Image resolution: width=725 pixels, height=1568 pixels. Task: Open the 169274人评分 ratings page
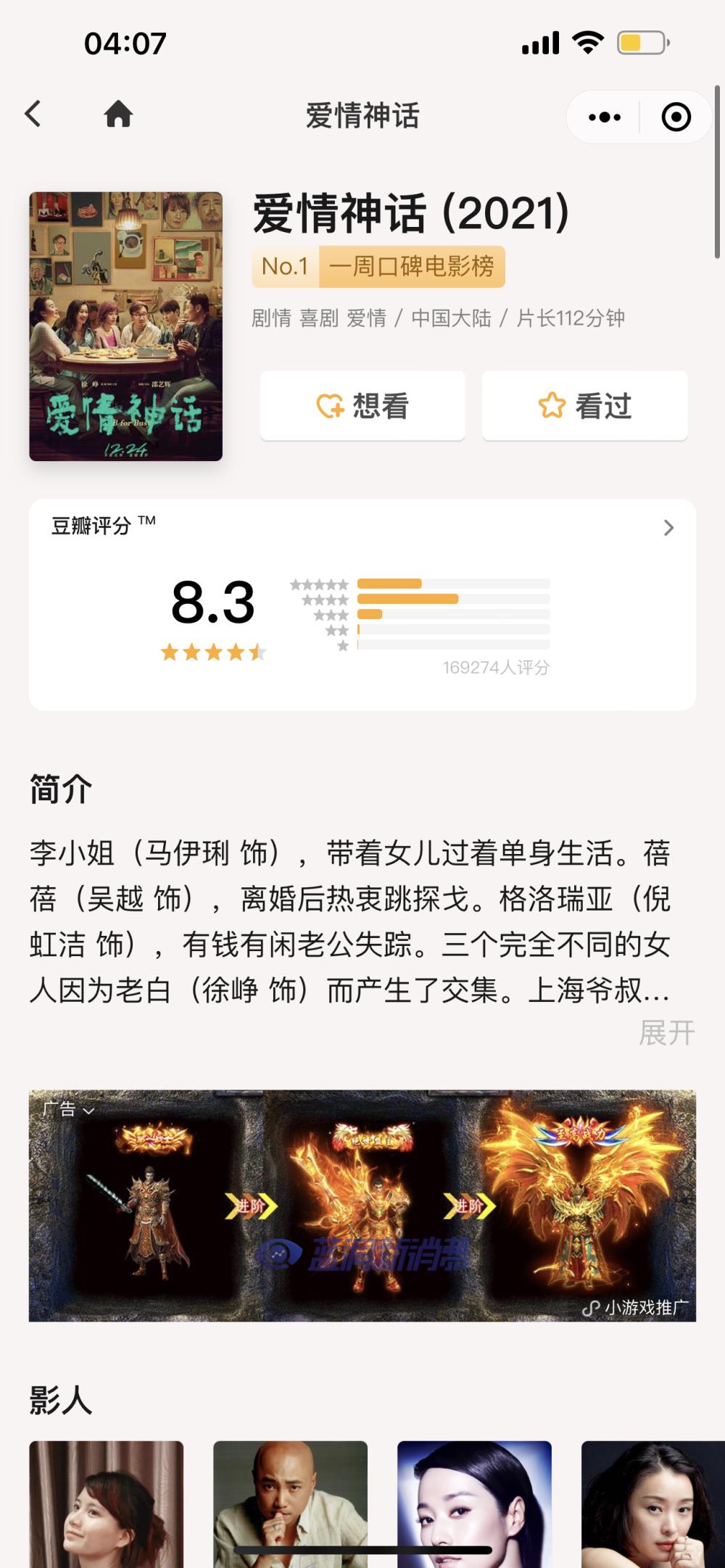pos(497,668)
